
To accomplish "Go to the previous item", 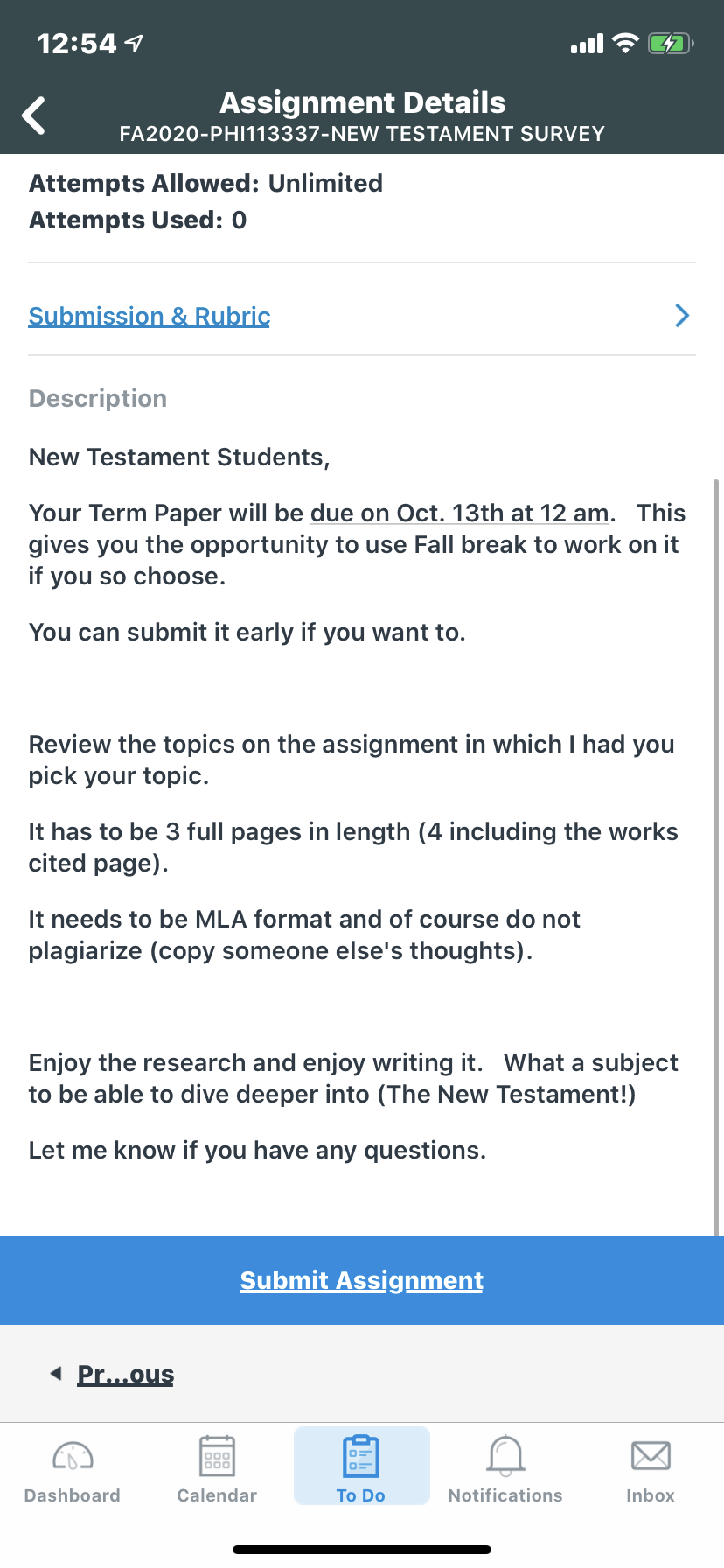I will pos(112,1374).
